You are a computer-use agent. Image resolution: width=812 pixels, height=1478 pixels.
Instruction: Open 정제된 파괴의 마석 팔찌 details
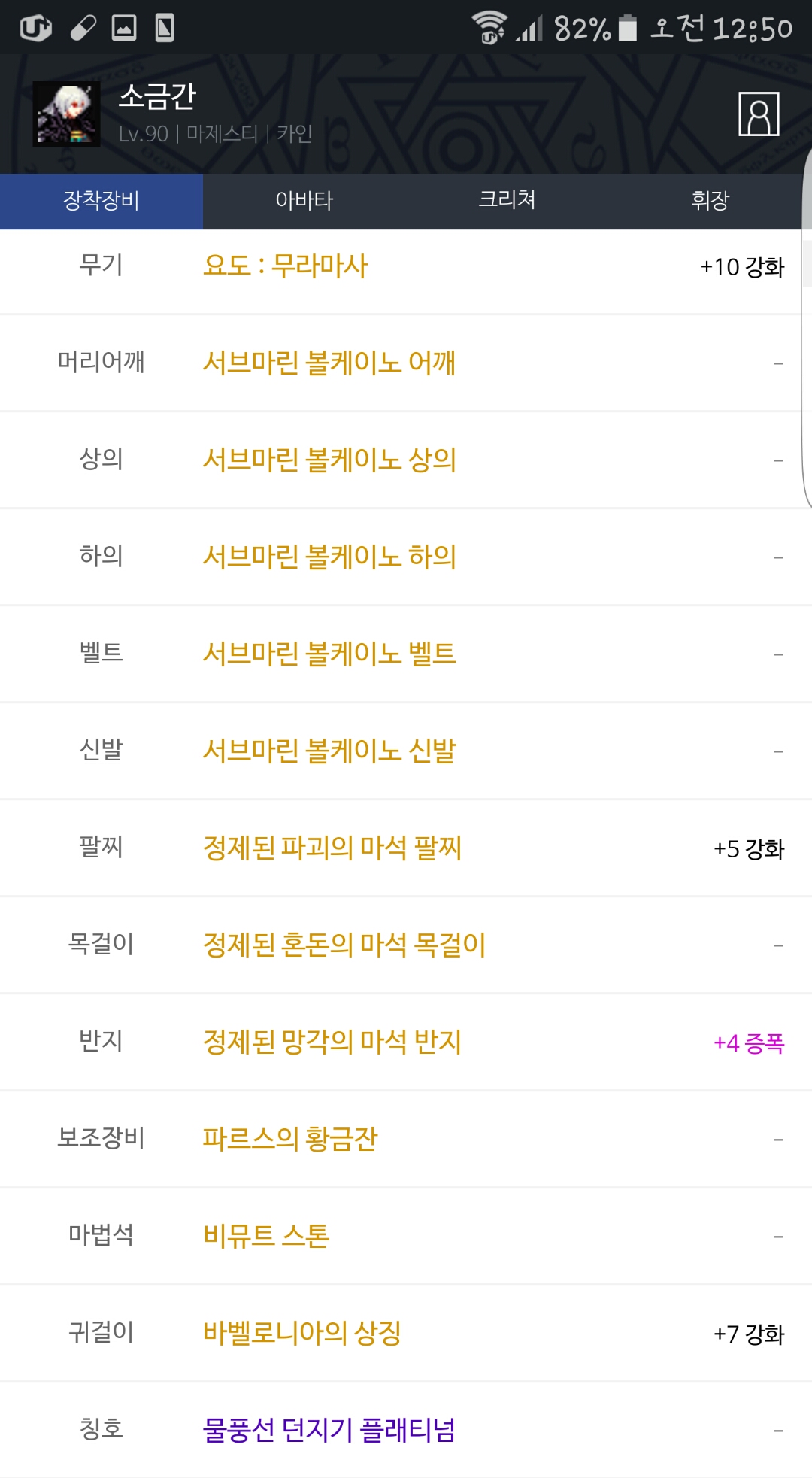332,848
